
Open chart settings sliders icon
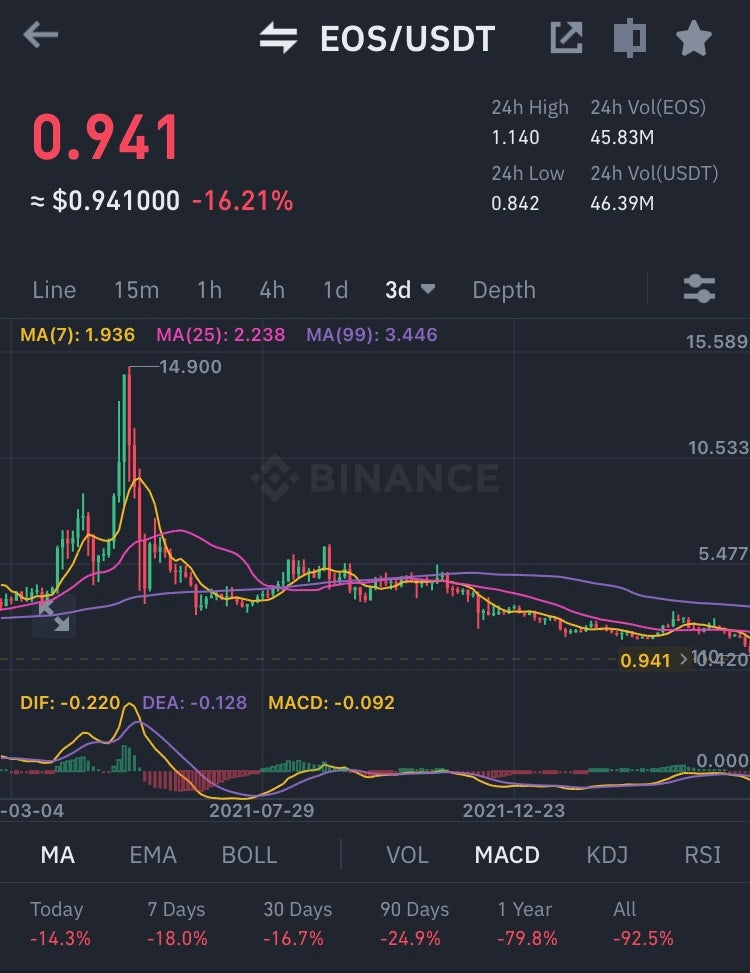(x=699, y=290)
